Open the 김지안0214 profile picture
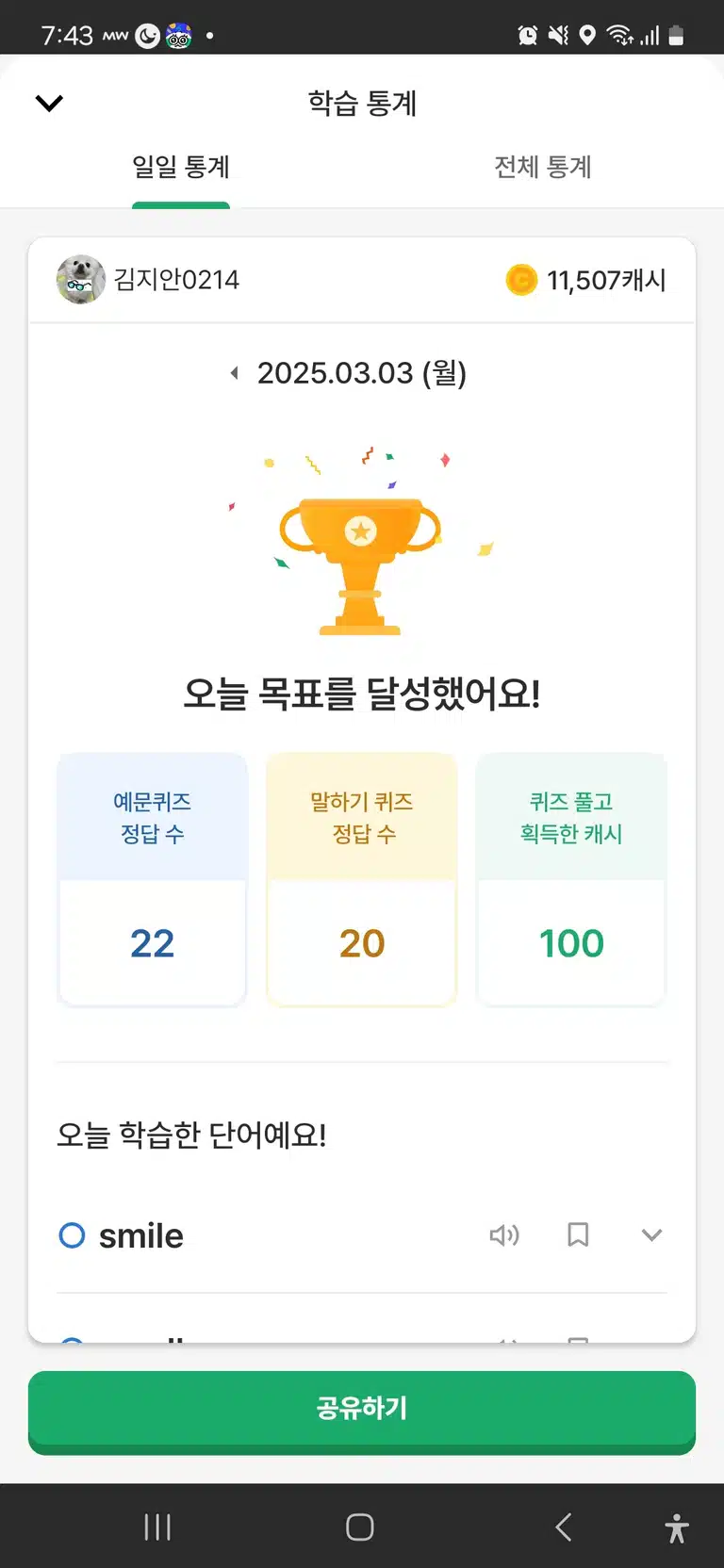Image resolution: width=724 pixels, height=1568 pixels. 80,279
